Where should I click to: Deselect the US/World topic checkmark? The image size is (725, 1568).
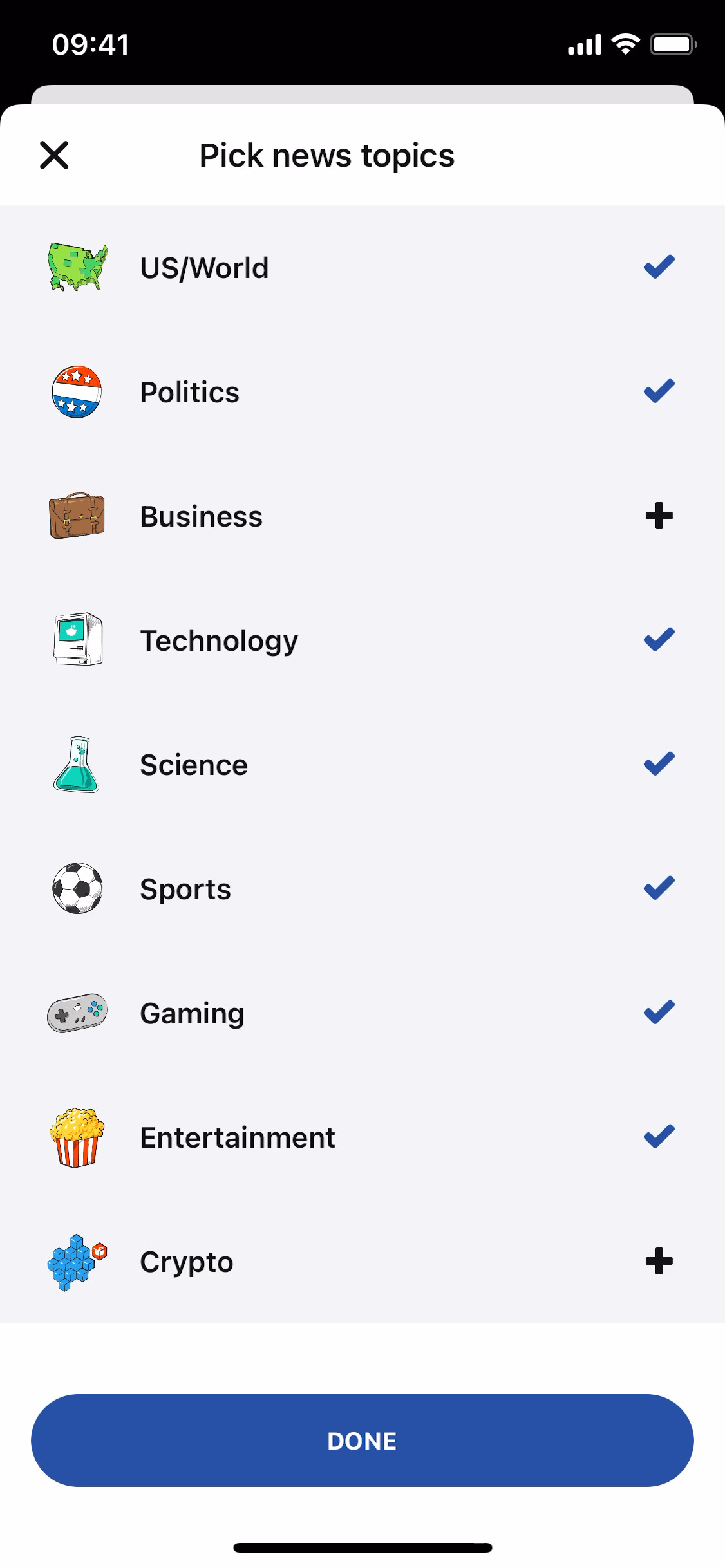click(658, 266)
